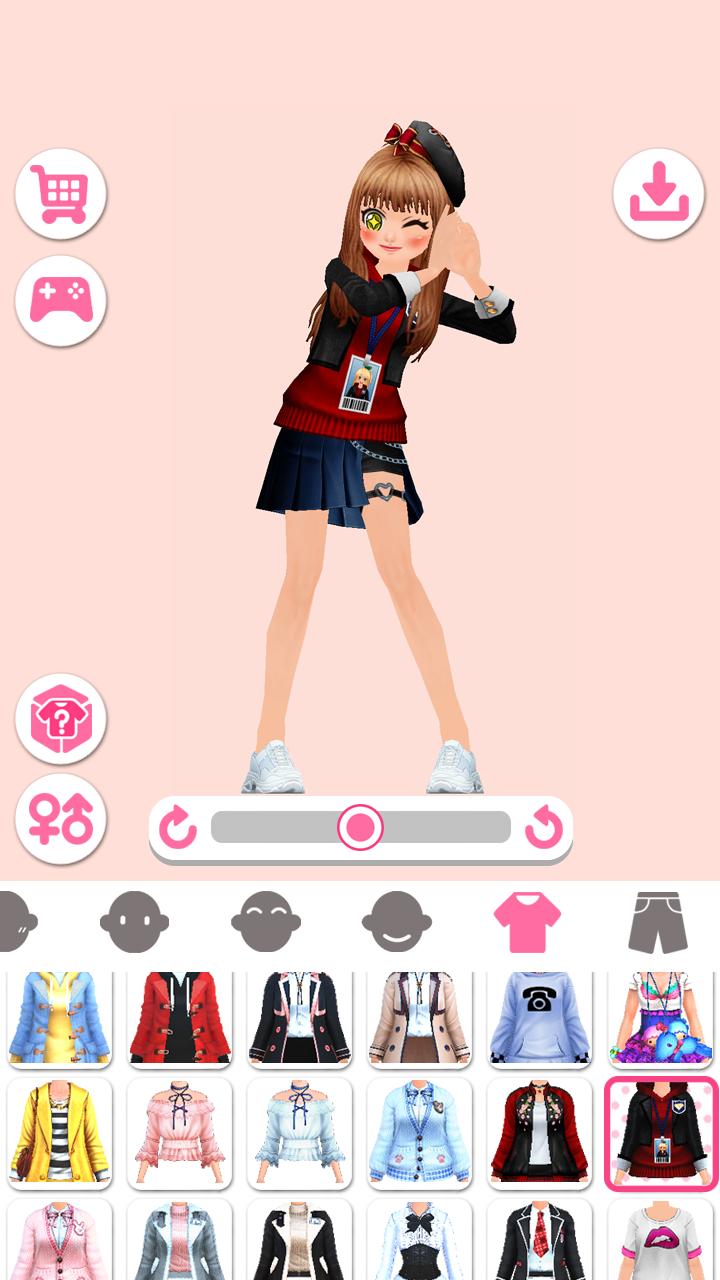Toggle the character's gender
This screenshot has height=1280, width=720.
(60, 819)
